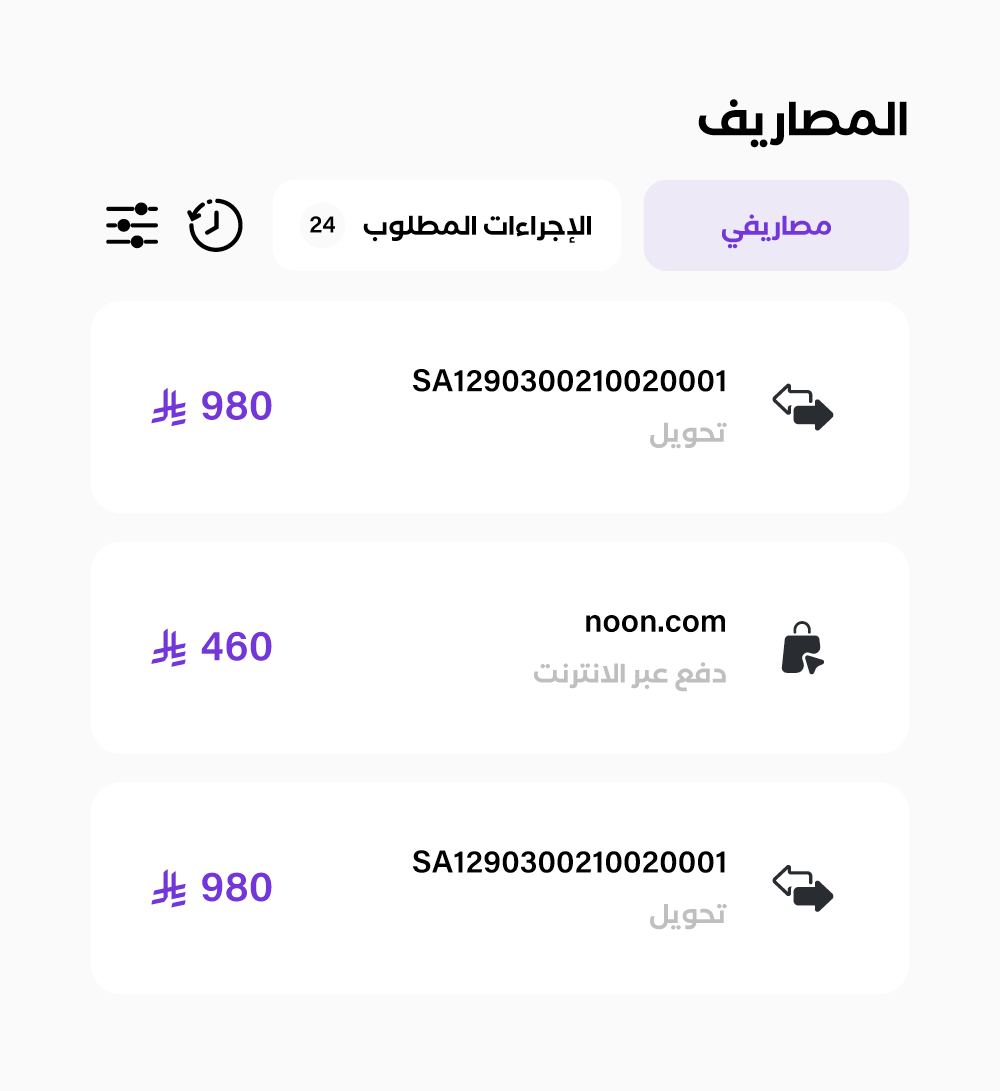Click the 980 amount on the first transaction
Image resolution: width=1000 pixels, height=1091 pixels.
click(235, 405)
